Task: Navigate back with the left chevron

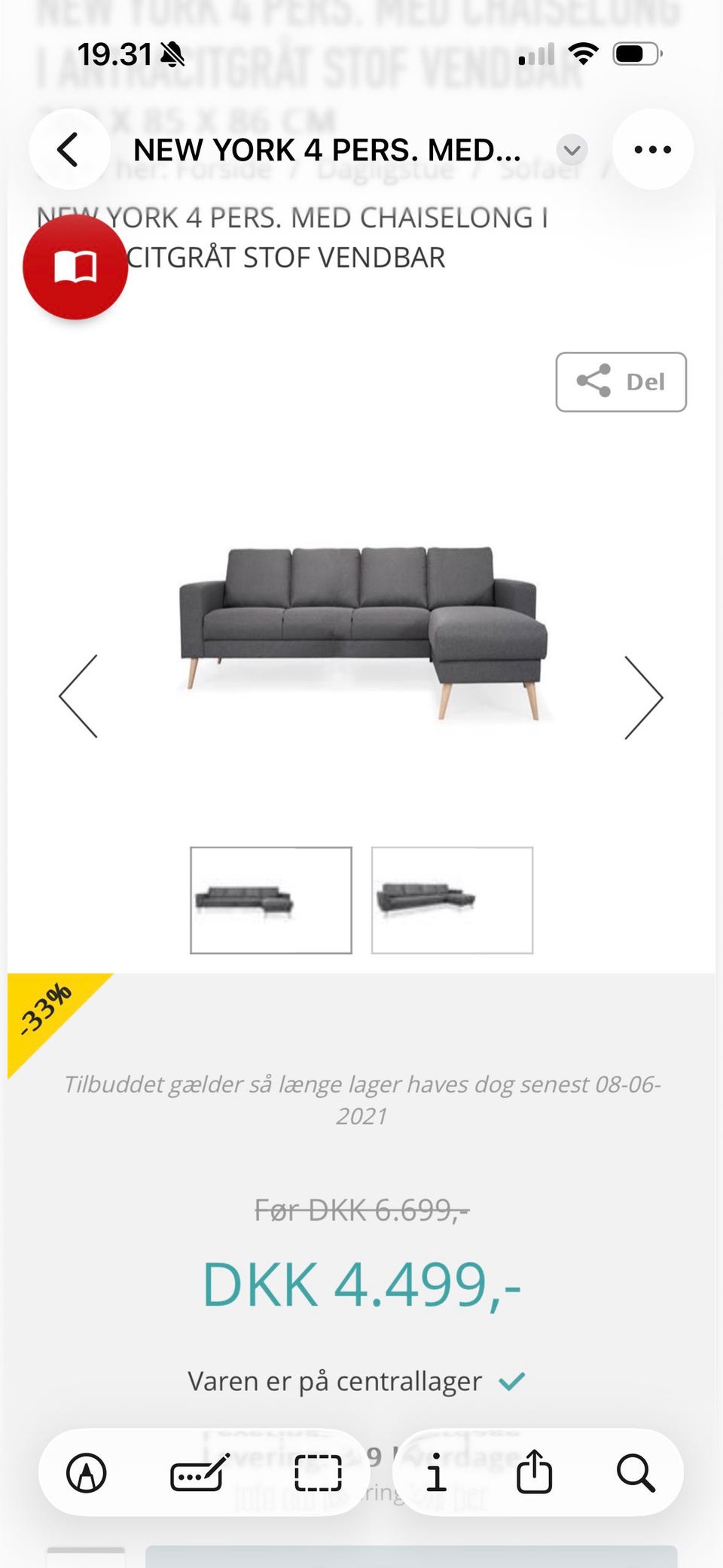Action: [x=69, y=149]
